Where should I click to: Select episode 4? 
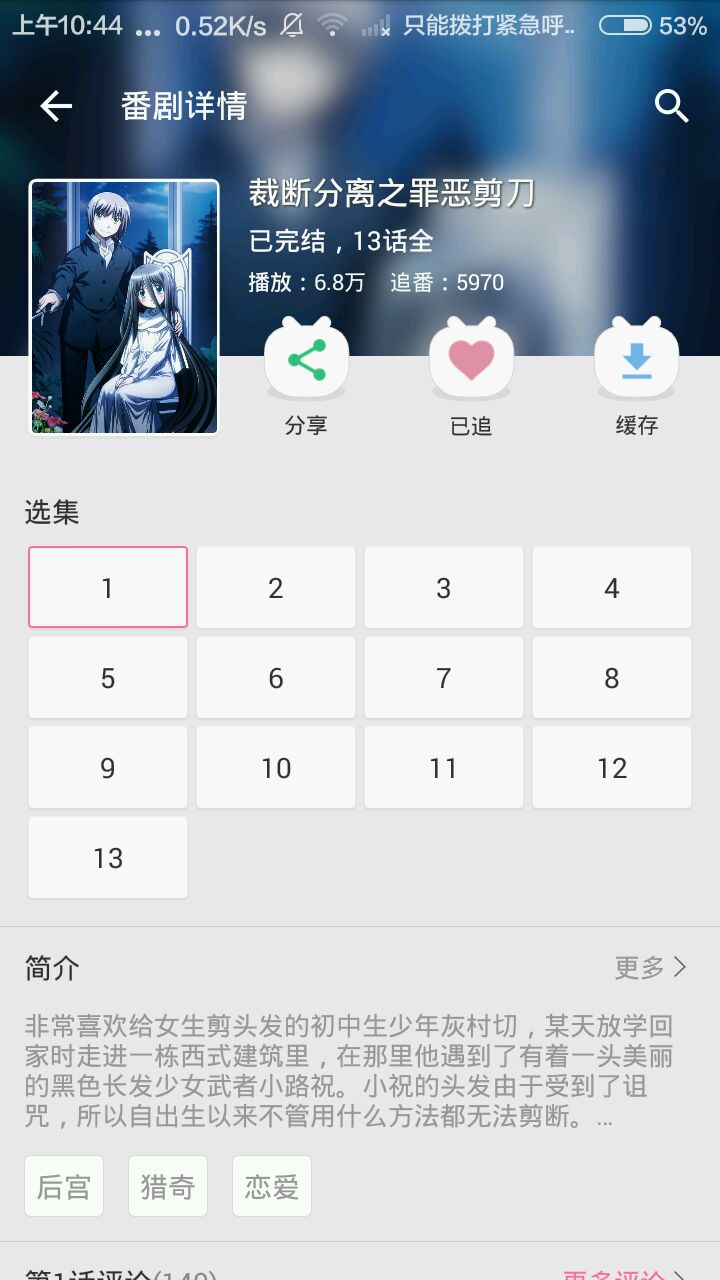click(612, 587)
